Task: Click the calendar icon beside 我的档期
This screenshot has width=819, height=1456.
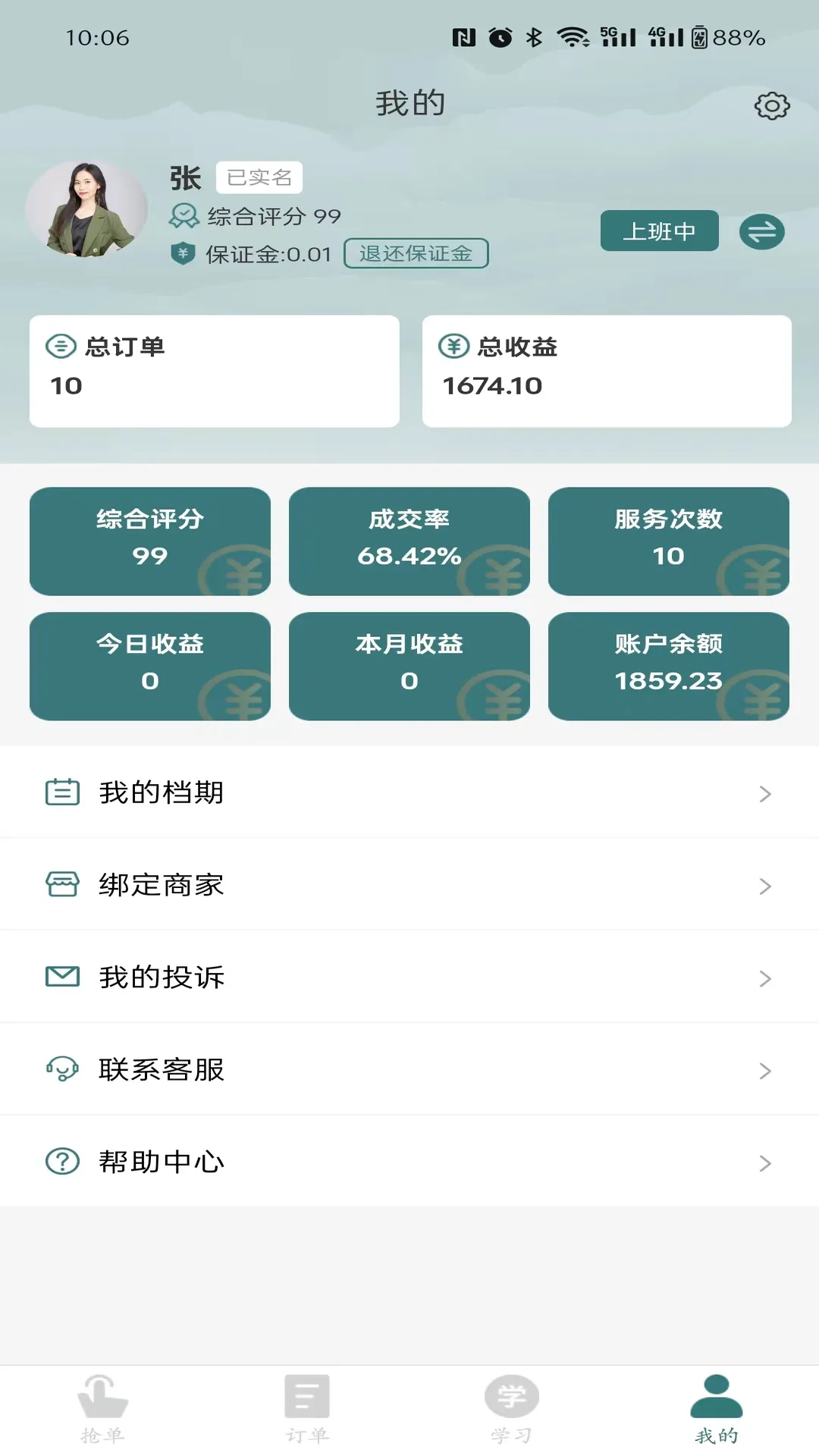Action: pos(62,792)
